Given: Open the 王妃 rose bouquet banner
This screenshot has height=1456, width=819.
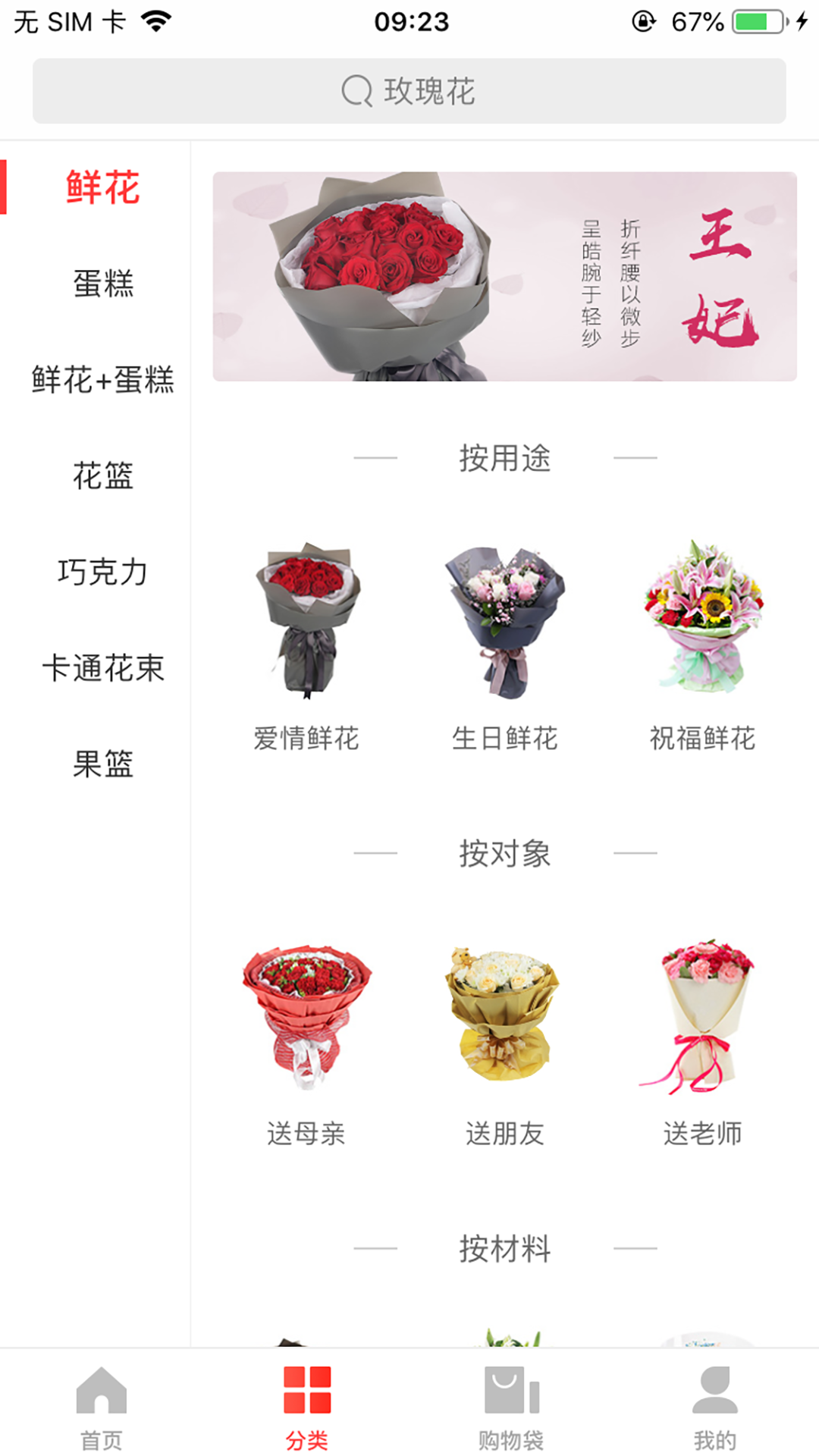Looking at the screenshot, I should 504,277.
